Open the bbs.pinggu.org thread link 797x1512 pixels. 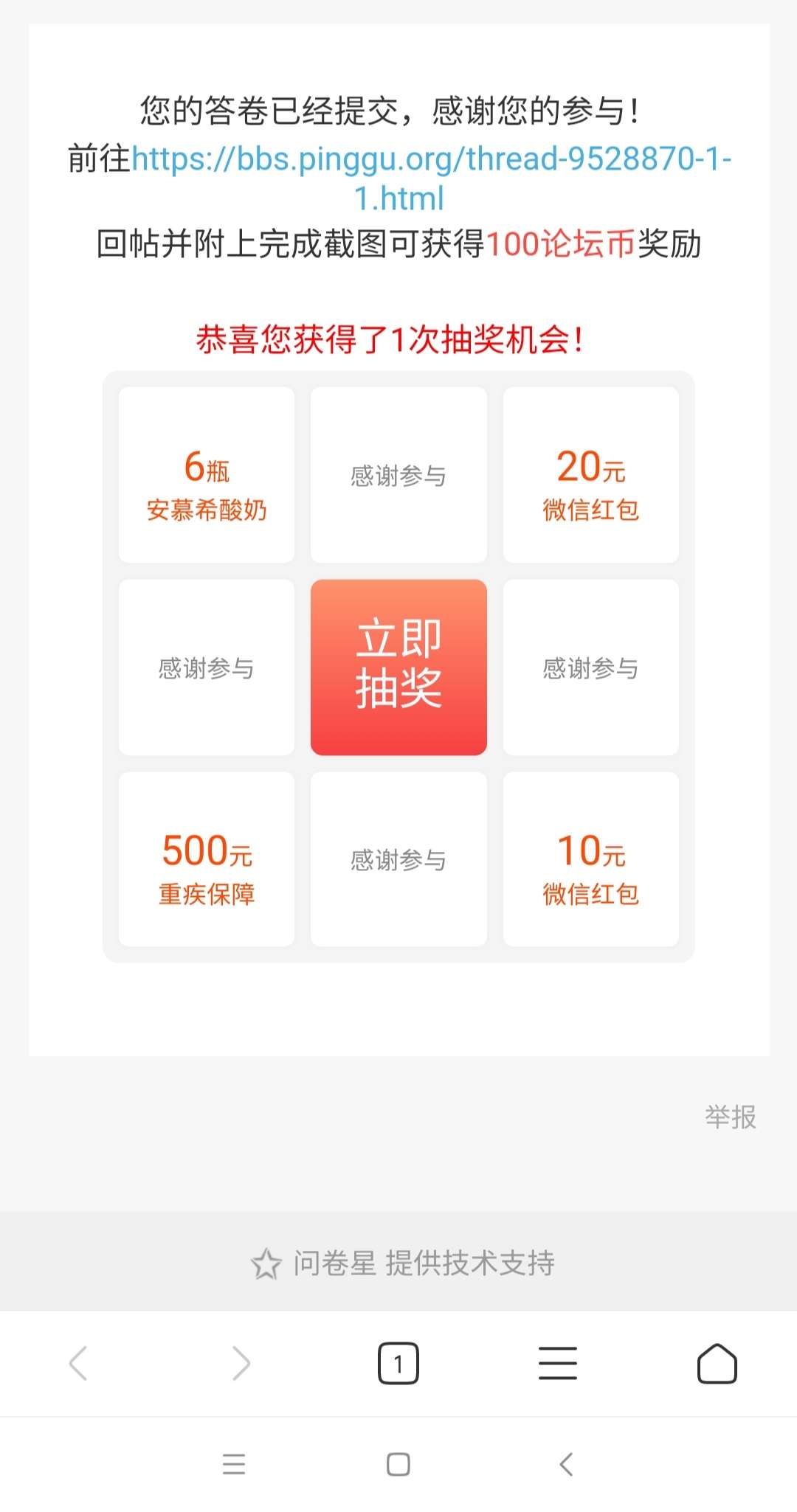pos(430,159)
